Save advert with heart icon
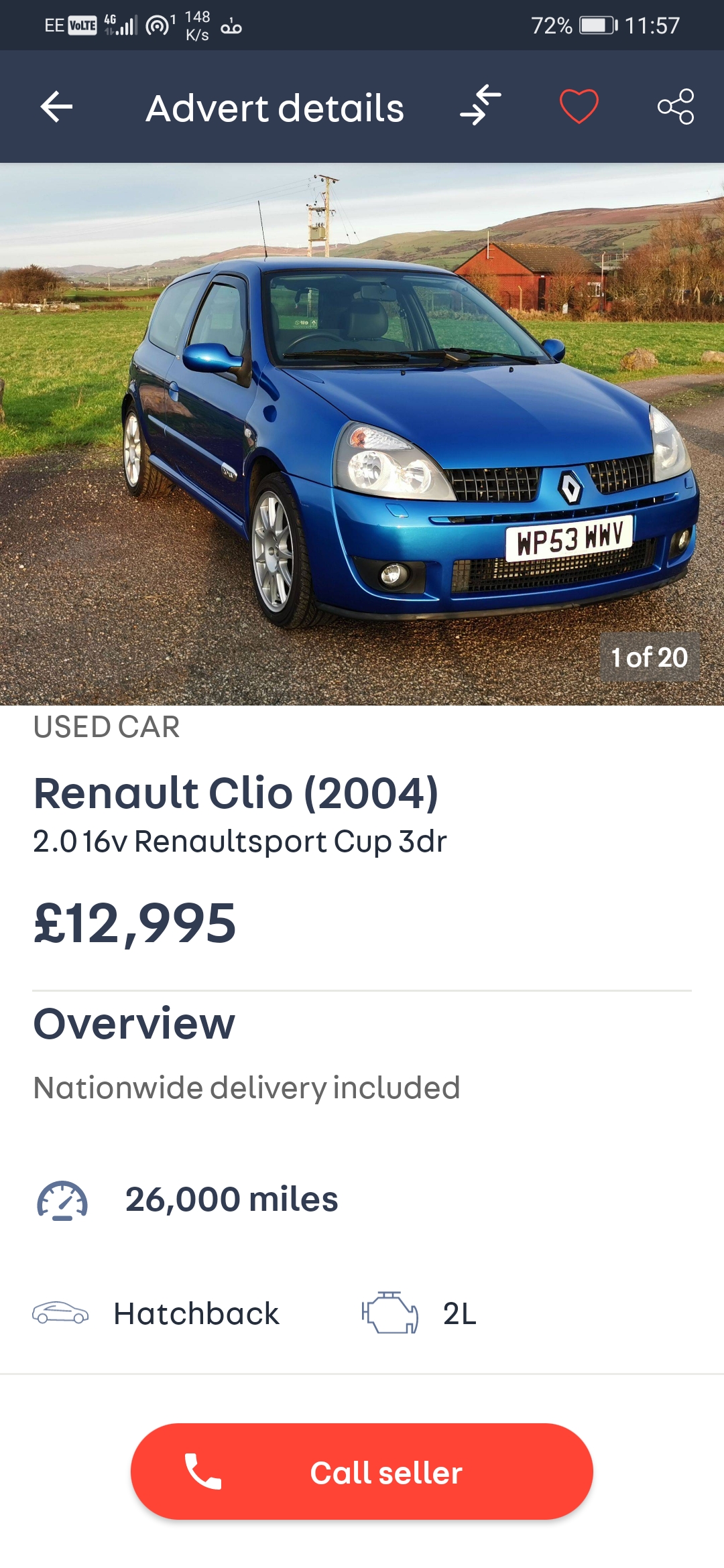This screenshot has width=724, height=1568. [579, 106]
